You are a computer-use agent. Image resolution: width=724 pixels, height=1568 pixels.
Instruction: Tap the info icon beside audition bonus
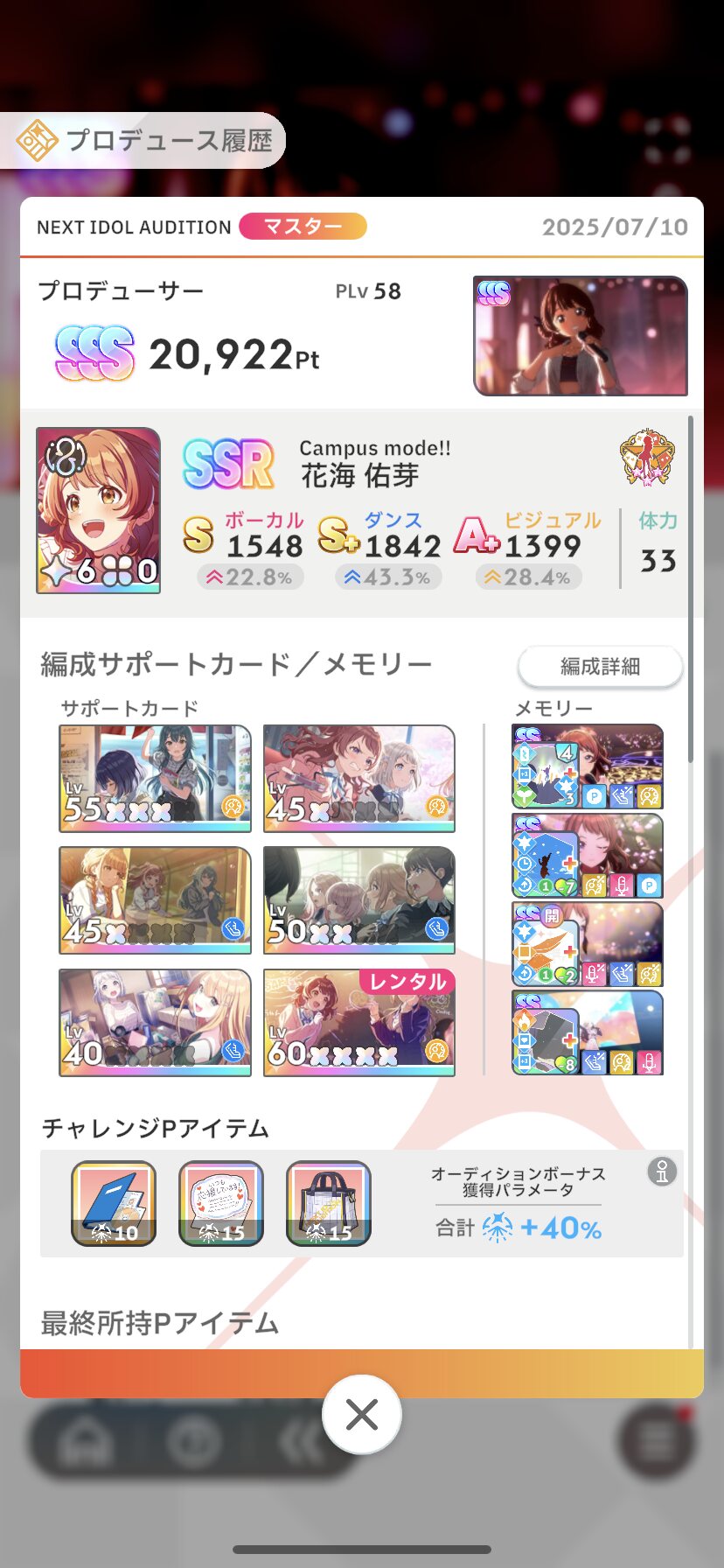pyautogui.click(x=662, y=1172)
